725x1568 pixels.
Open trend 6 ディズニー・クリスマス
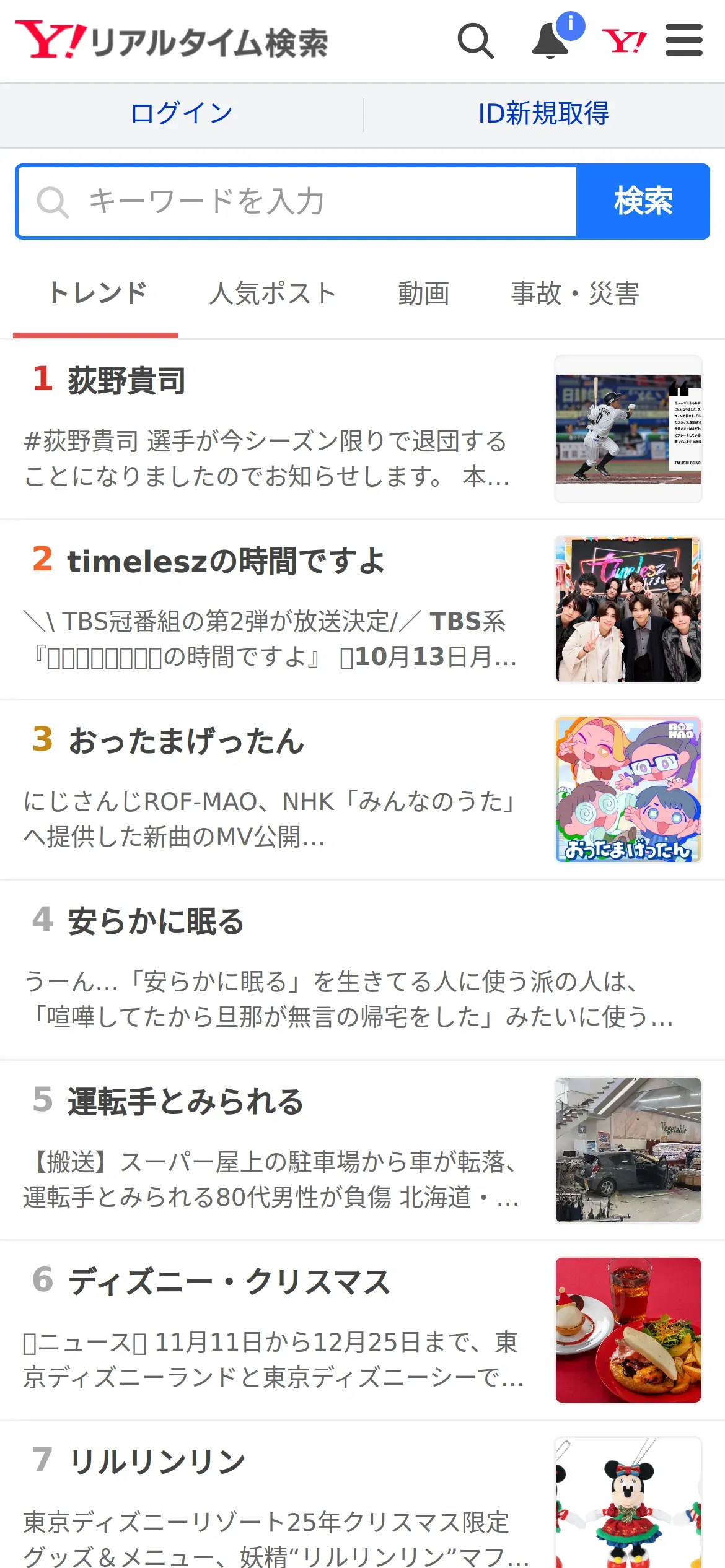(229, 1282)
